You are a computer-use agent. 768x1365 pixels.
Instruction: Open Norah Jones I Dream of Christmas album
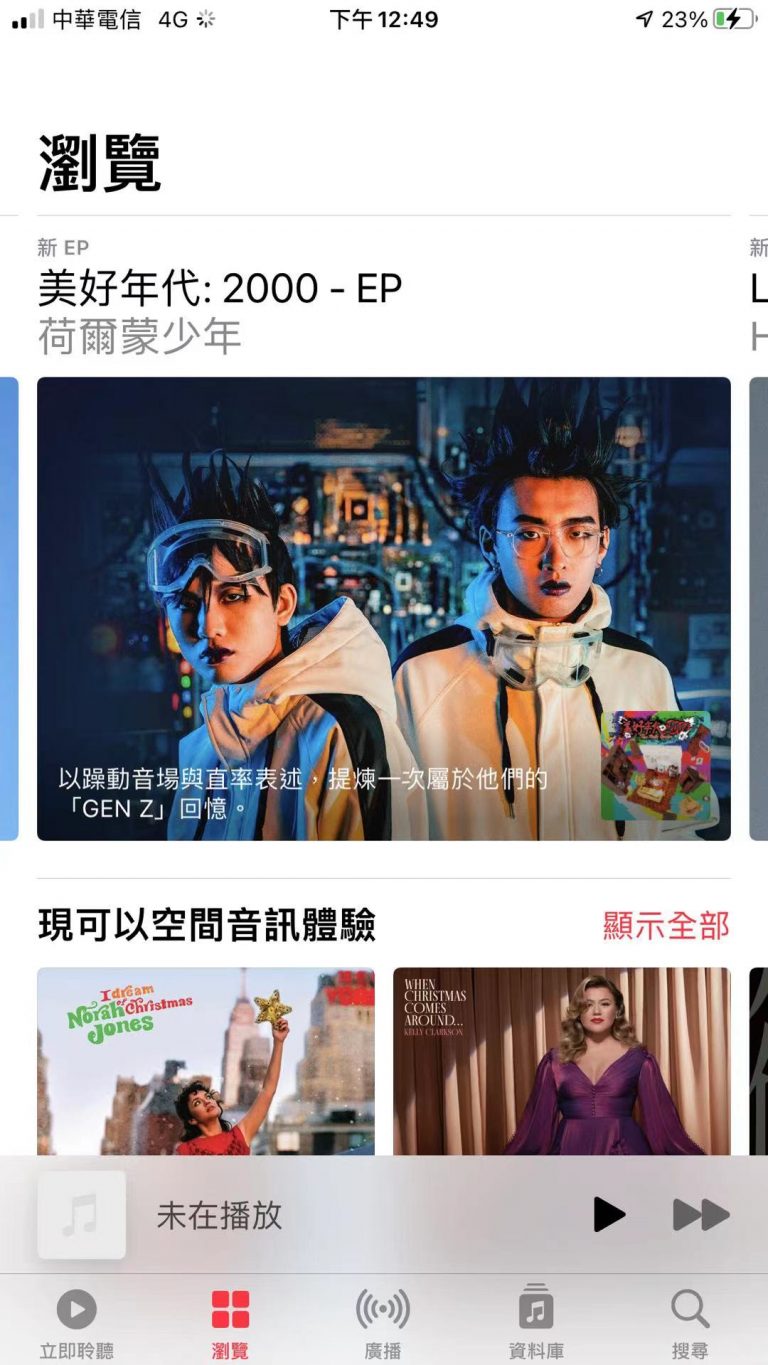coord(206,1060)
